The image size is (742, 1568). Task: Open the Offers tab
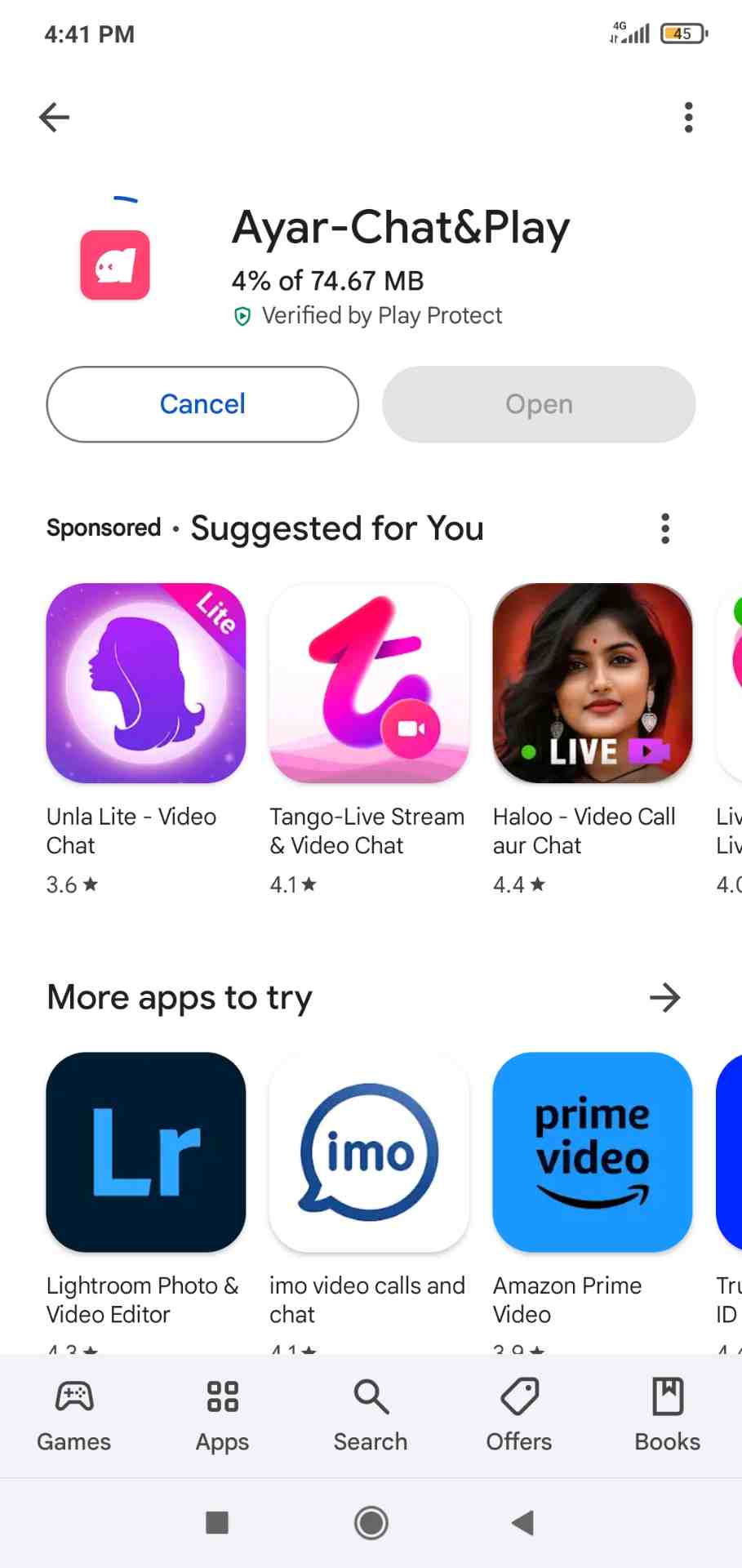point(519,1415)
